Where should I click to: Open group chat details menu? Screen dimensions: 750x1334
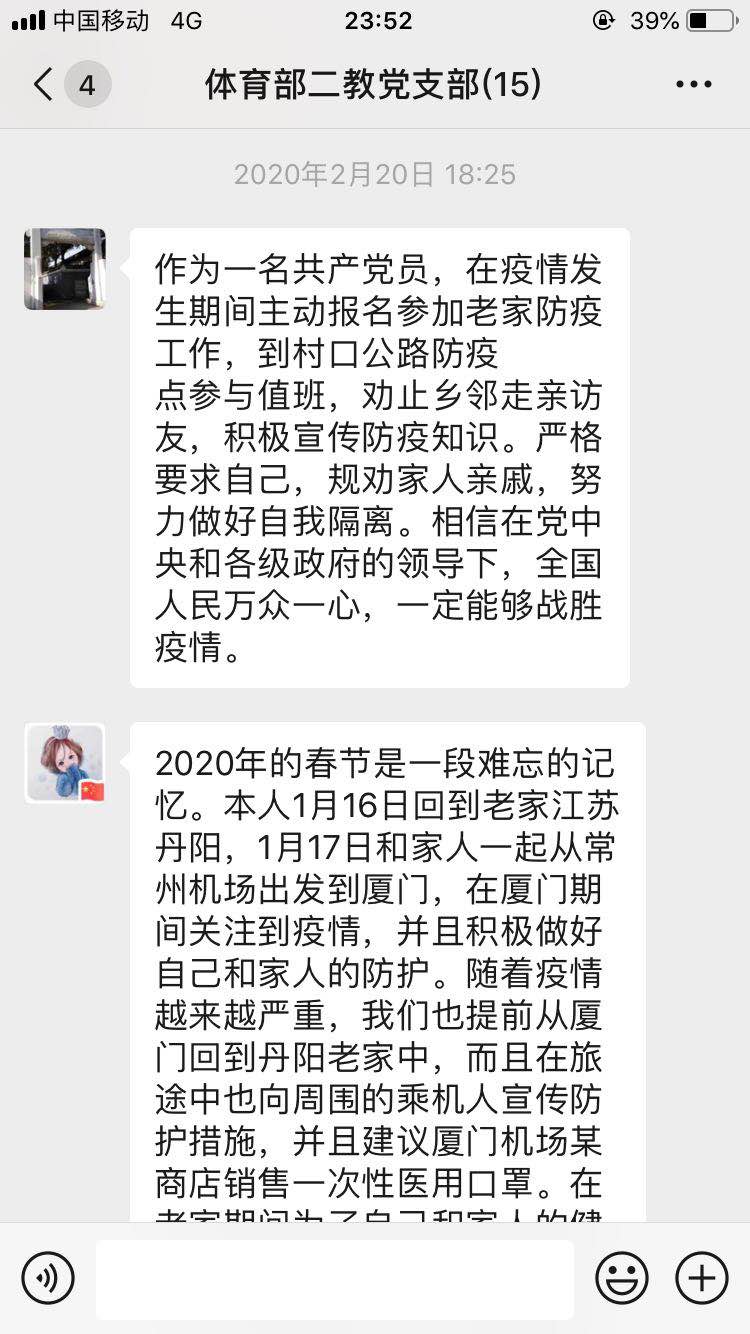pyautogui.click(x=693, y=85)
